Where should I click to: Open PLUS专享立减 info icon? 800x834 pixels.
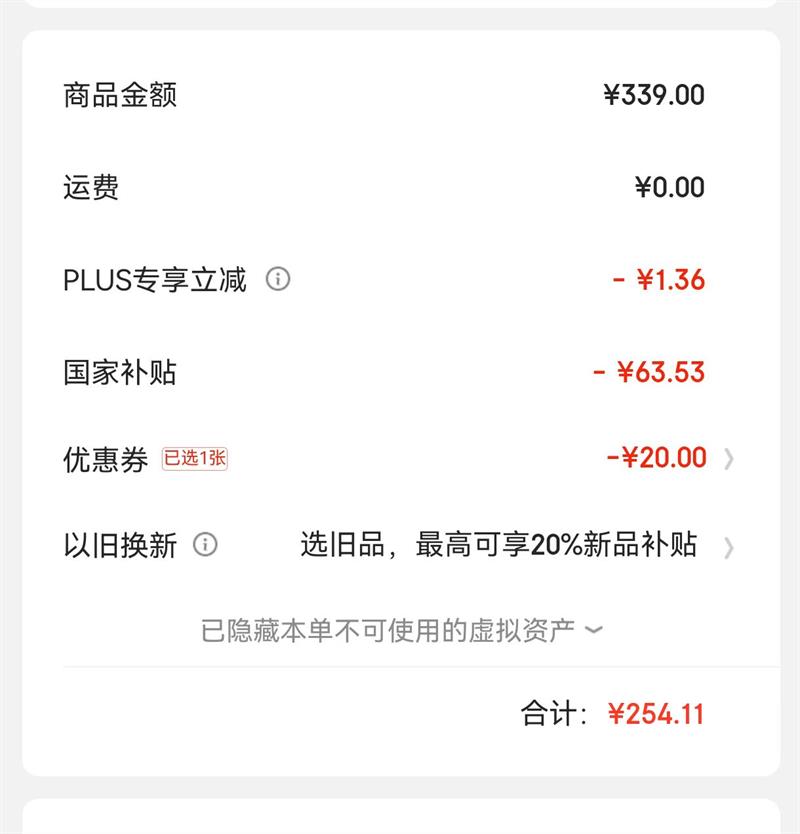coord(278,279)
